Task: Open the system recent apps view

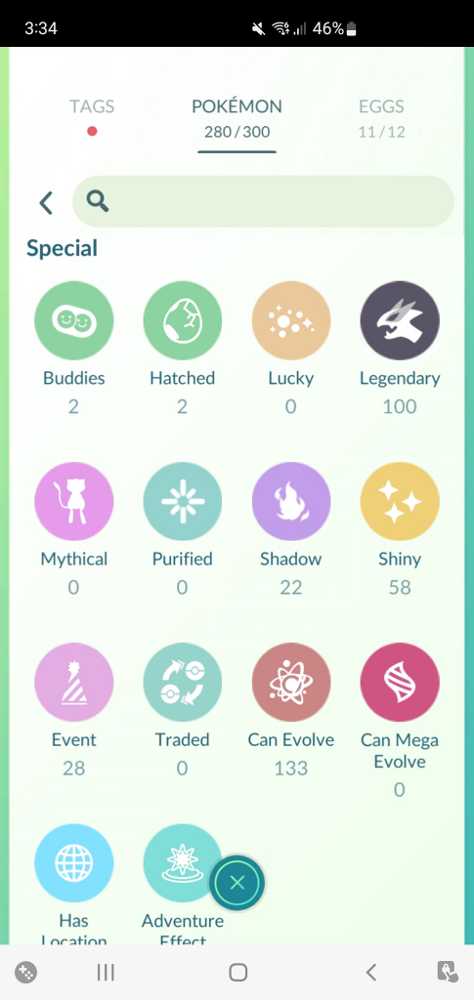Action: pyautogui.click(x=105, y=972)
